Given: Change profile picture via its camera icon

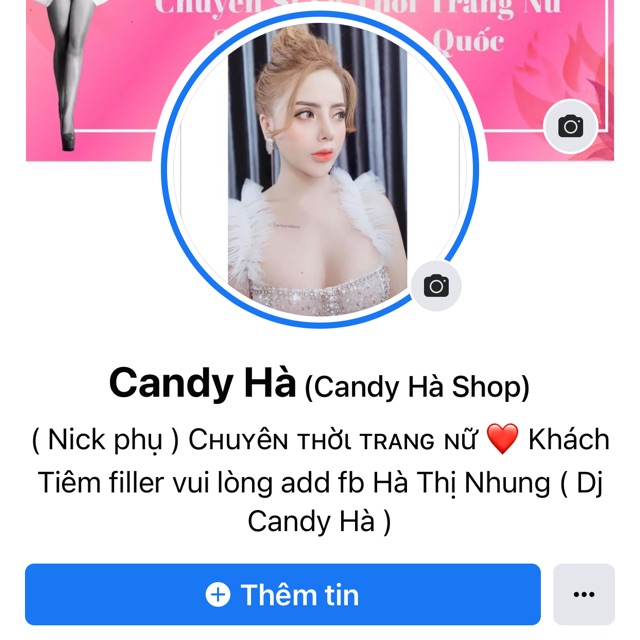Looking at the screenshot, I should pyautogui.click(x=436, y=286).
